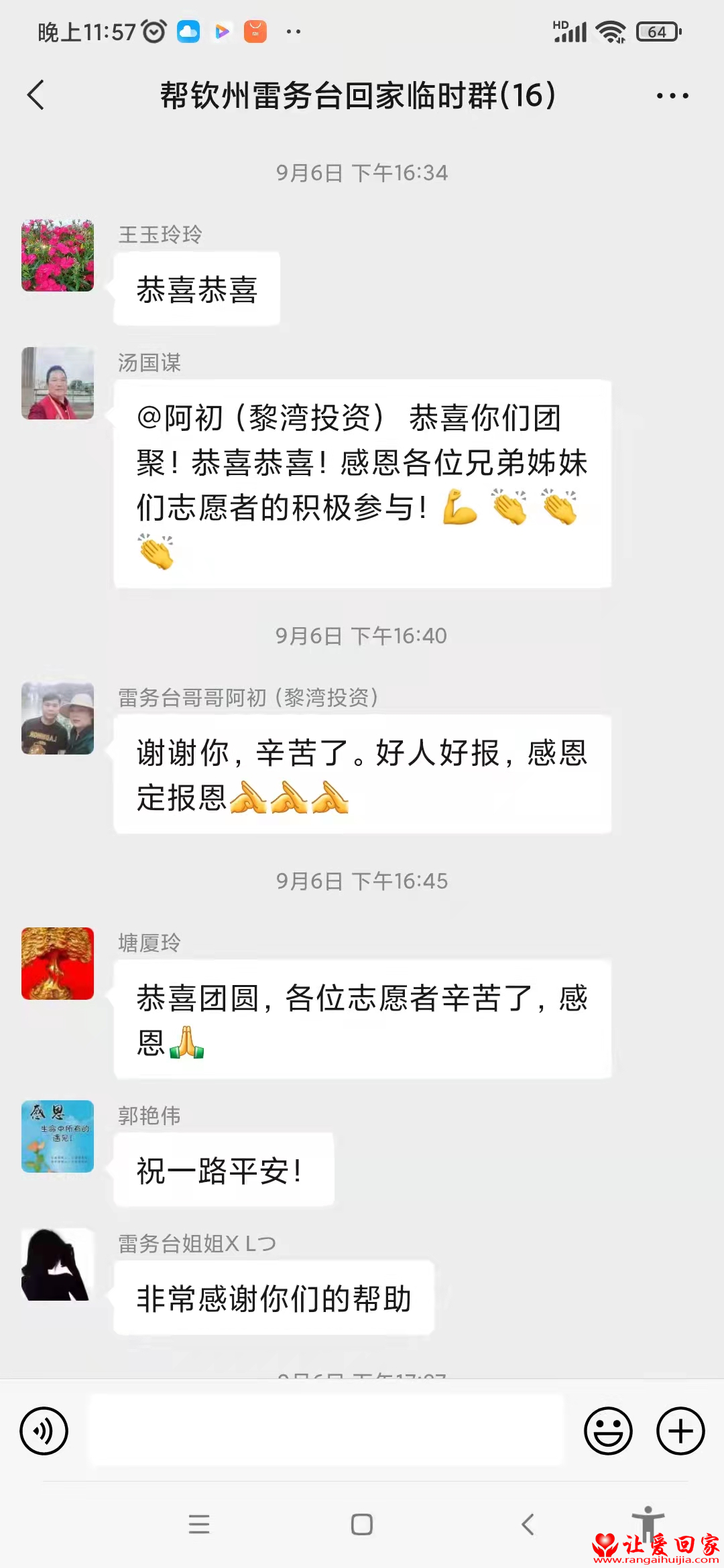Open the plus attachment menu
Viewport: 724px width, 1568px height.
pyautogui.click(x=680, y=1431)
